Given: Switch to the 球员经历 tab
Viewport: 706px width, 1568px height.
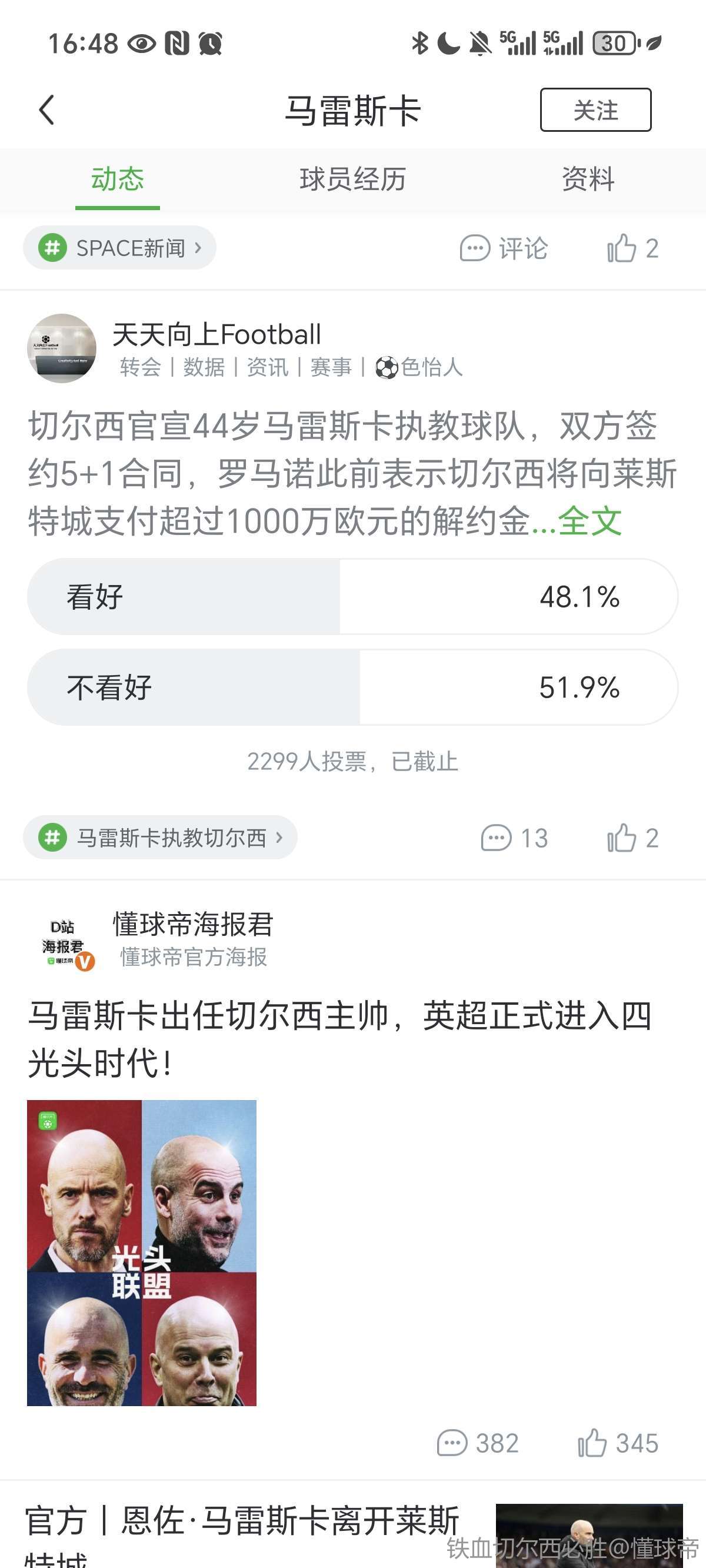Looking at the screenshot, I should pyautogui.click(x=352, y=179).
